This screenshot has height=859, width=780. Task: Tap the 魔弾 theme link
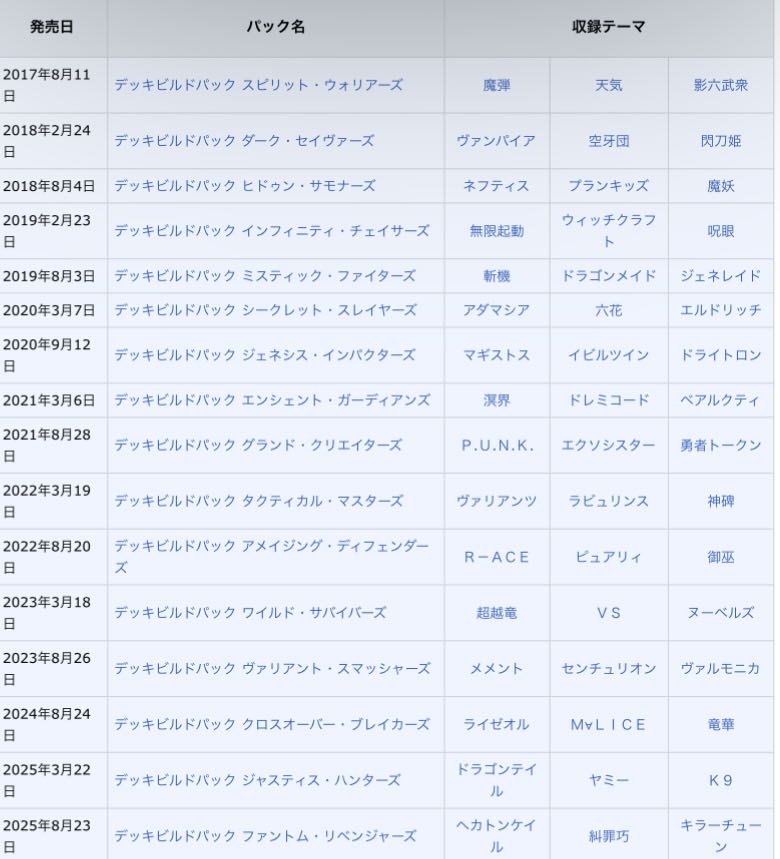point(496,85)
